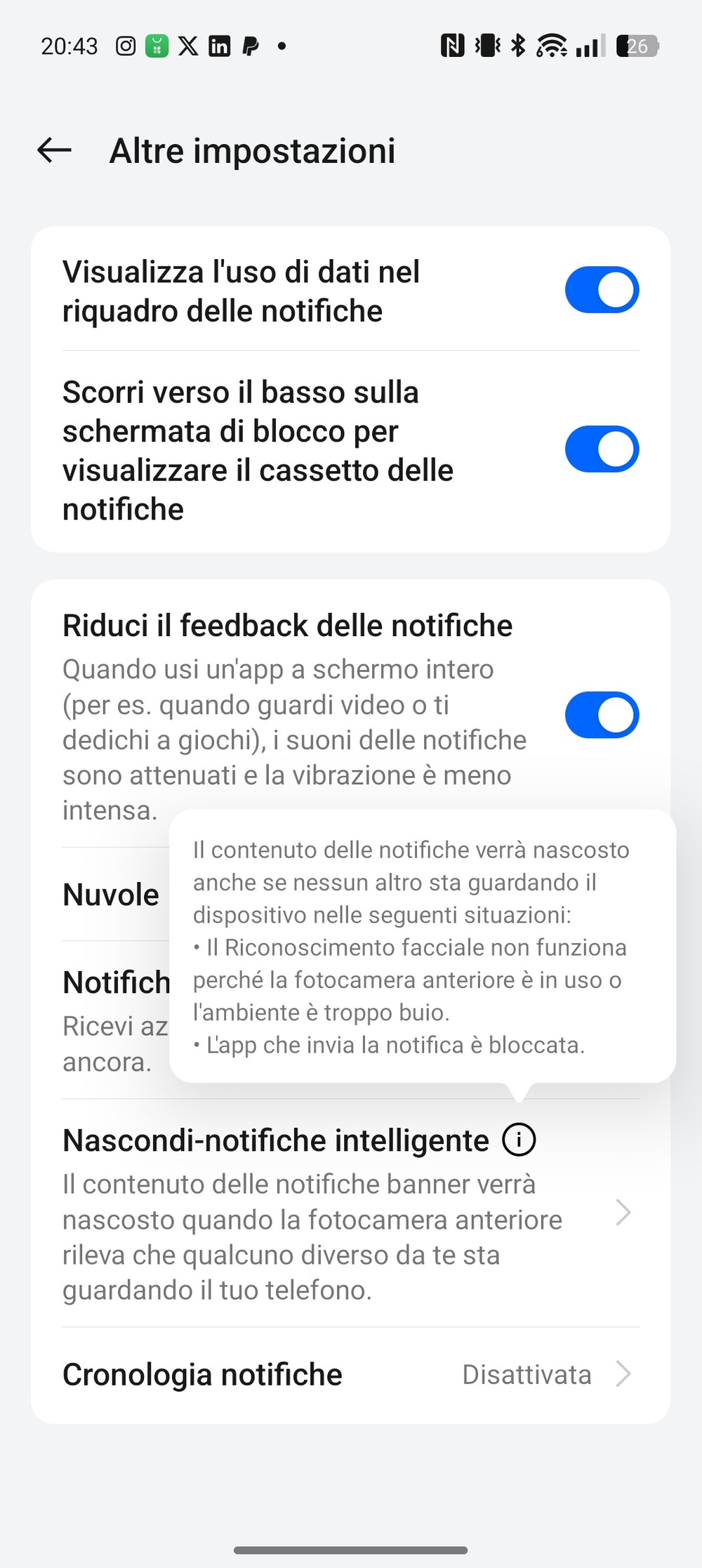Turn off Riduci il feedback delle notifiche
This screenshot has height=1568, width=702.
tap(602, 715)
